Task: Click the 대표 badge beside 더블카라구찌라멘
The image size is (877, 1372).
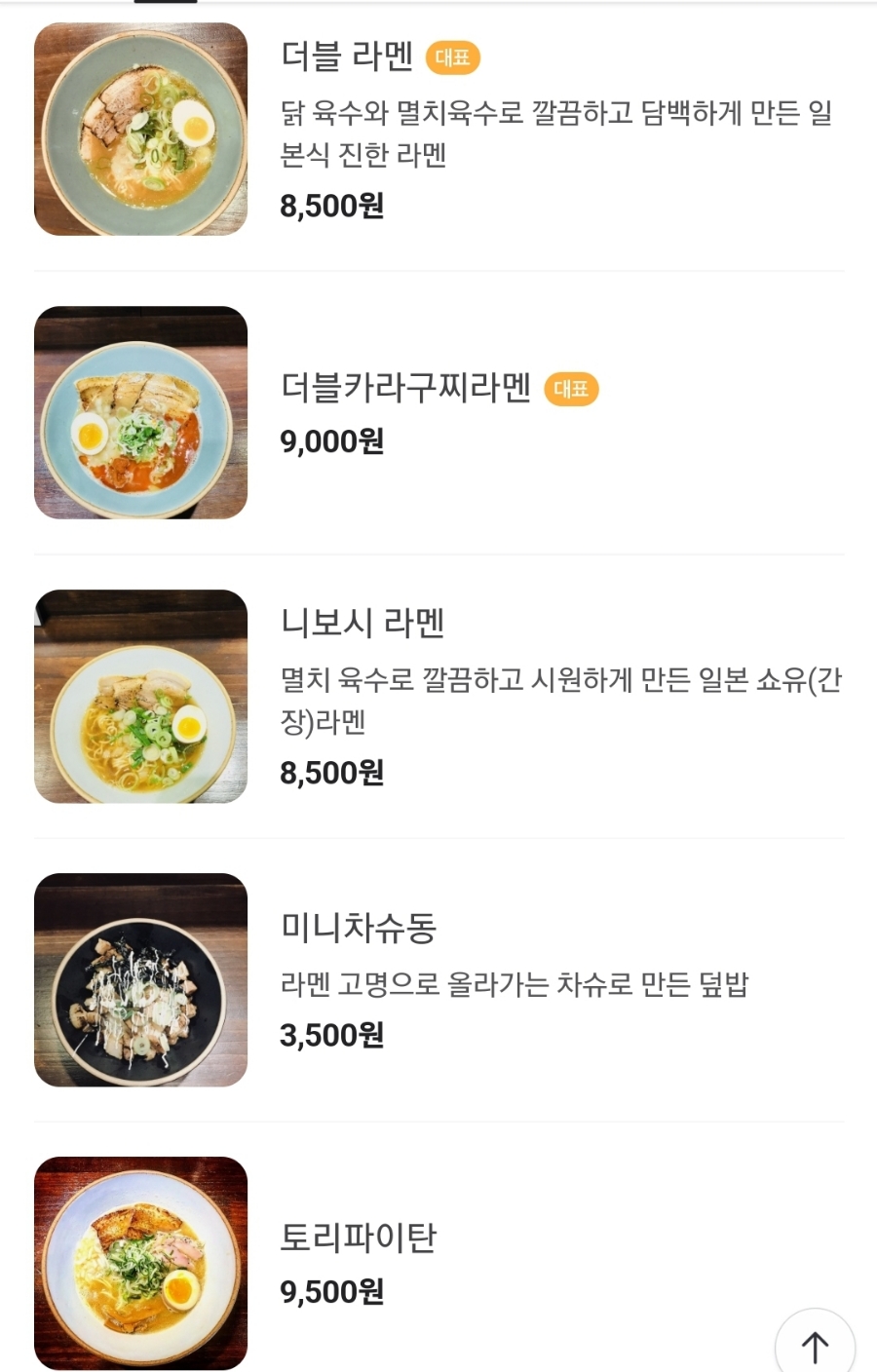Action: click(x=571, y=389)
